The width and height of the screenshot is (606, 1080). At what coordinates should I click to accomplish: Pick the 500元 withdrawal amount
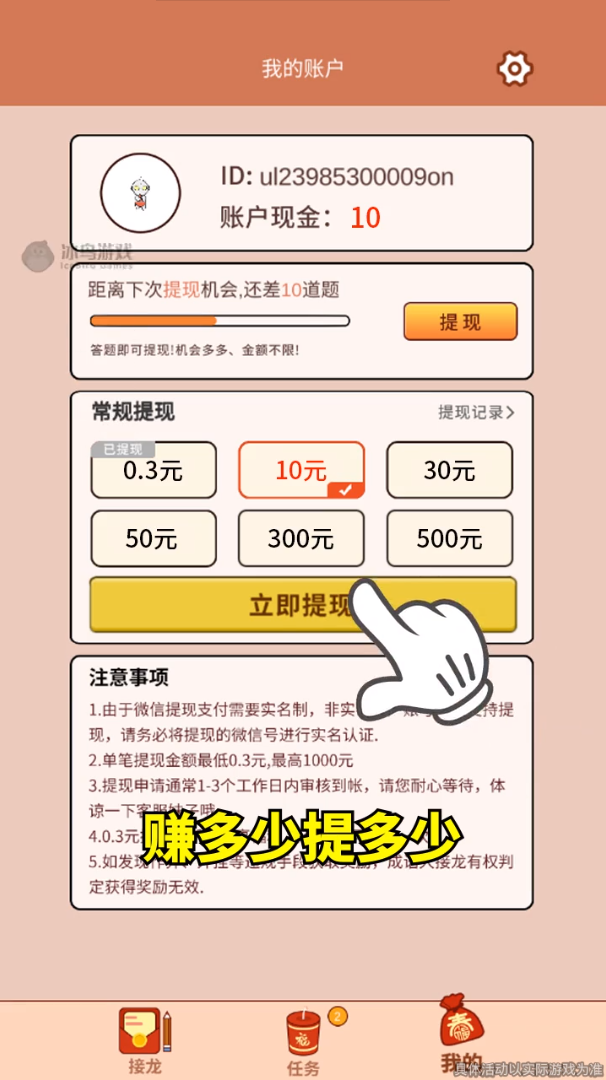(x=449, y=539)
